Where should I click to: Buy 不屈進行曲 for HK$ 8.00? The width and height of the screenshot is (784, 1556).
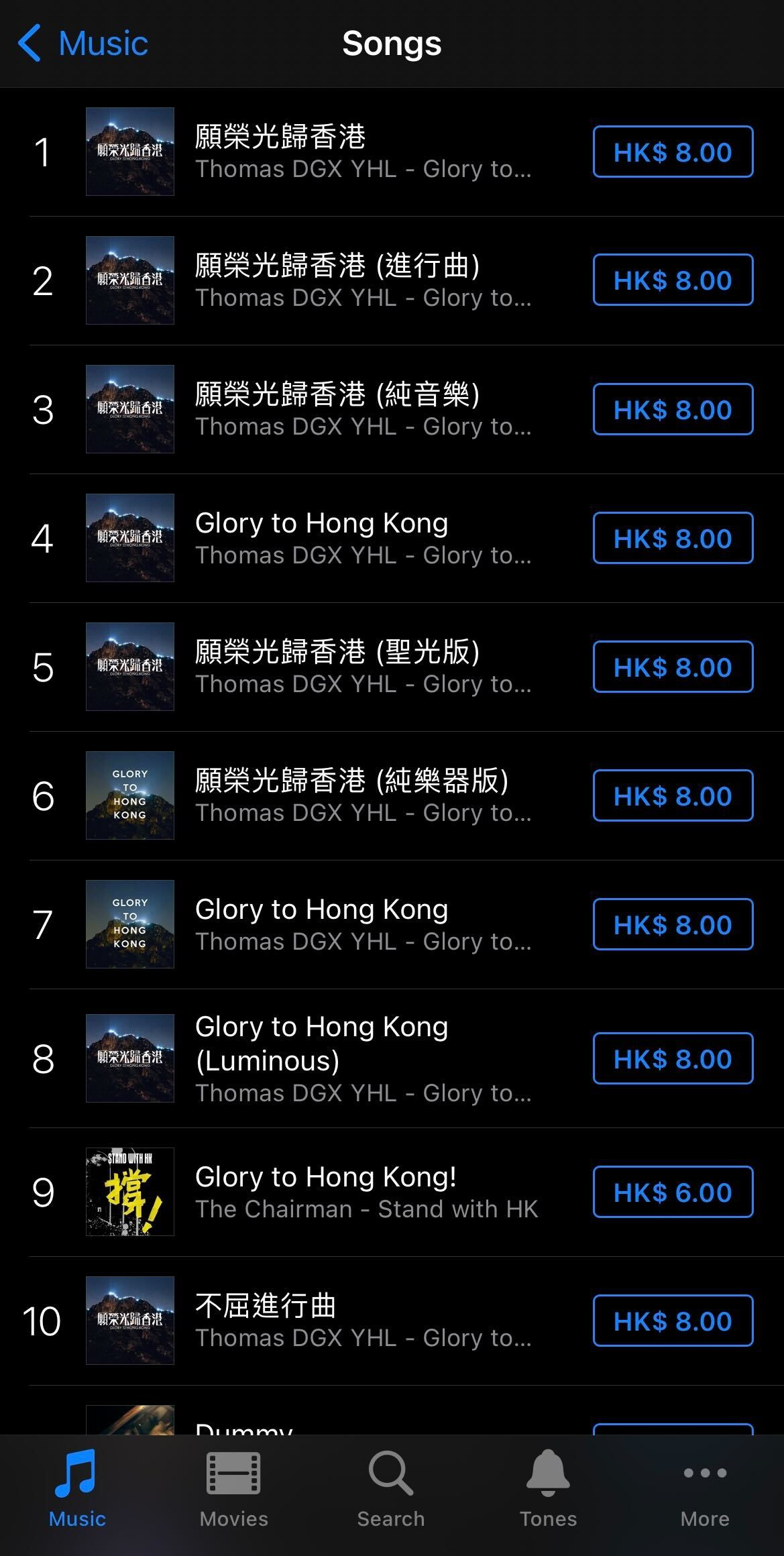[x=672, y=1321]
